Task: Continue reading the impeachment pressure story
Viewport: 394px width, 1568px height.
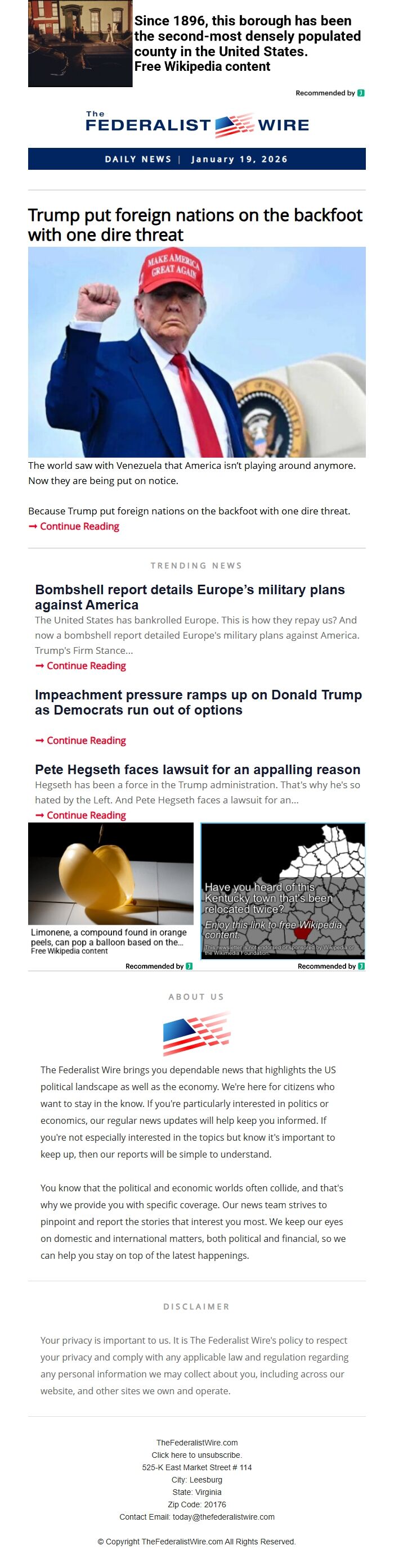Action: click(x=86, y=741)
